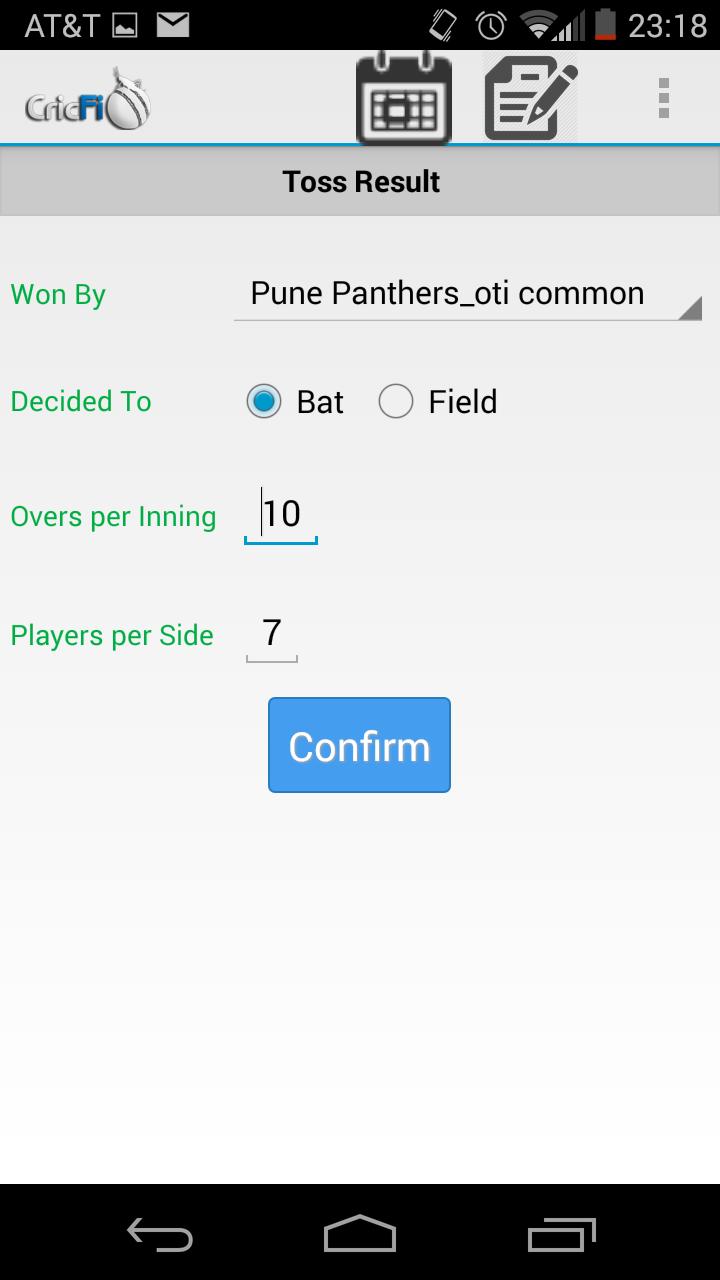Go back using the system back button

pos(160,1234)
